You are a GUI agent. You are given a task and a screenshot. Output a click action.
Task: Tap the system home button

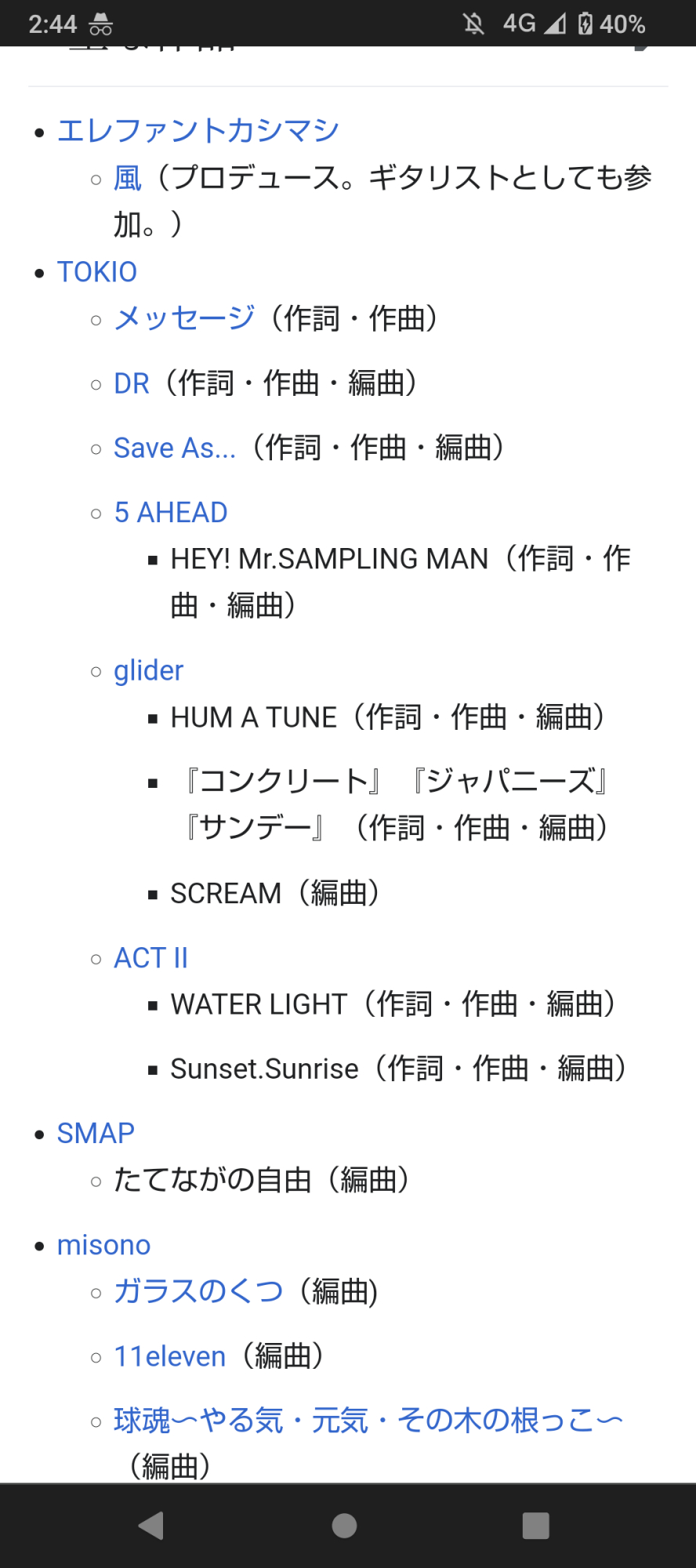[345, 1526]
